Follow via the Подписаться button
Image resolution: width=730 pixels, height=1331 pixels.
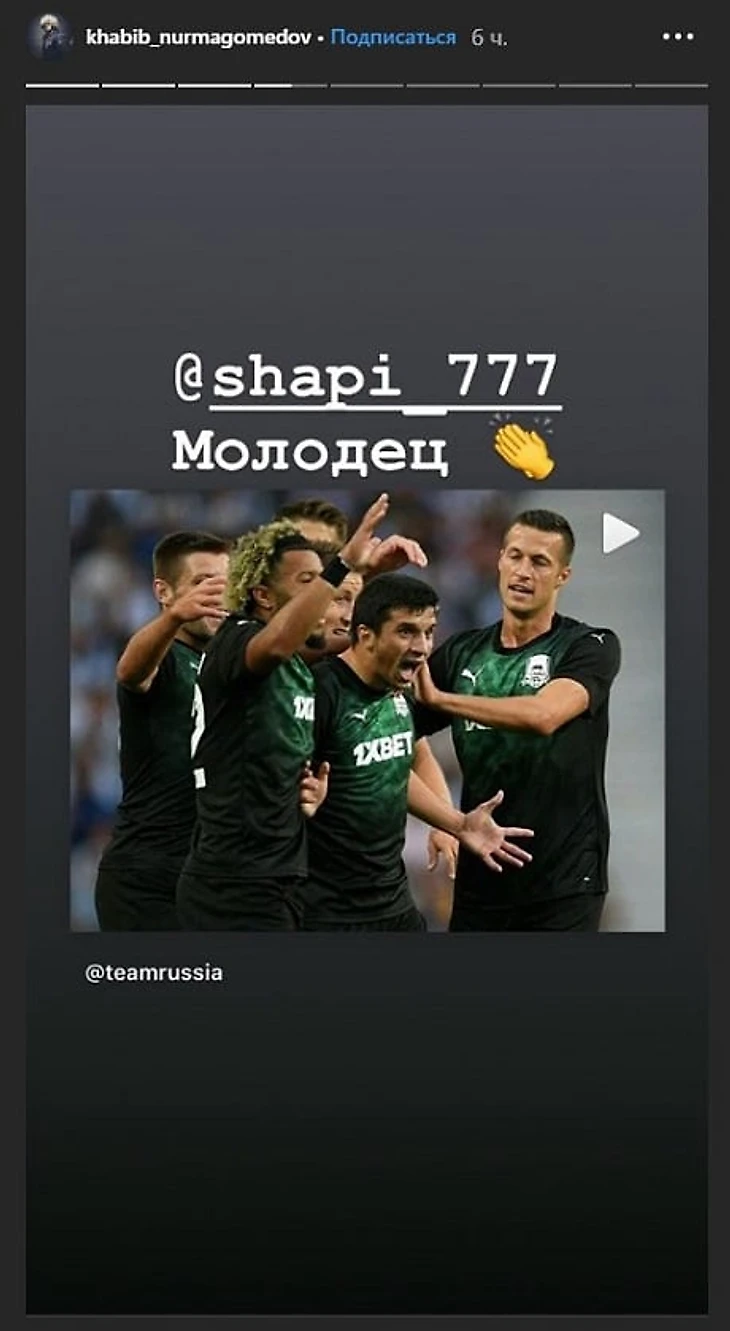click(x=393, y=38)
